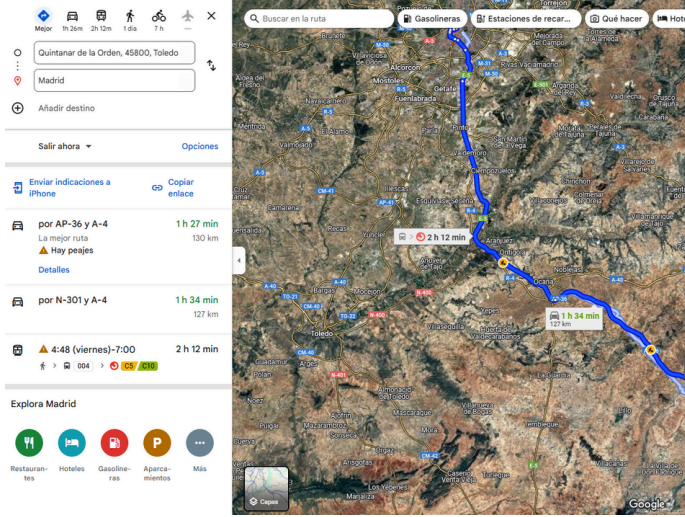
Task: Swap origin and destination
Action: (x=211, y=65)
